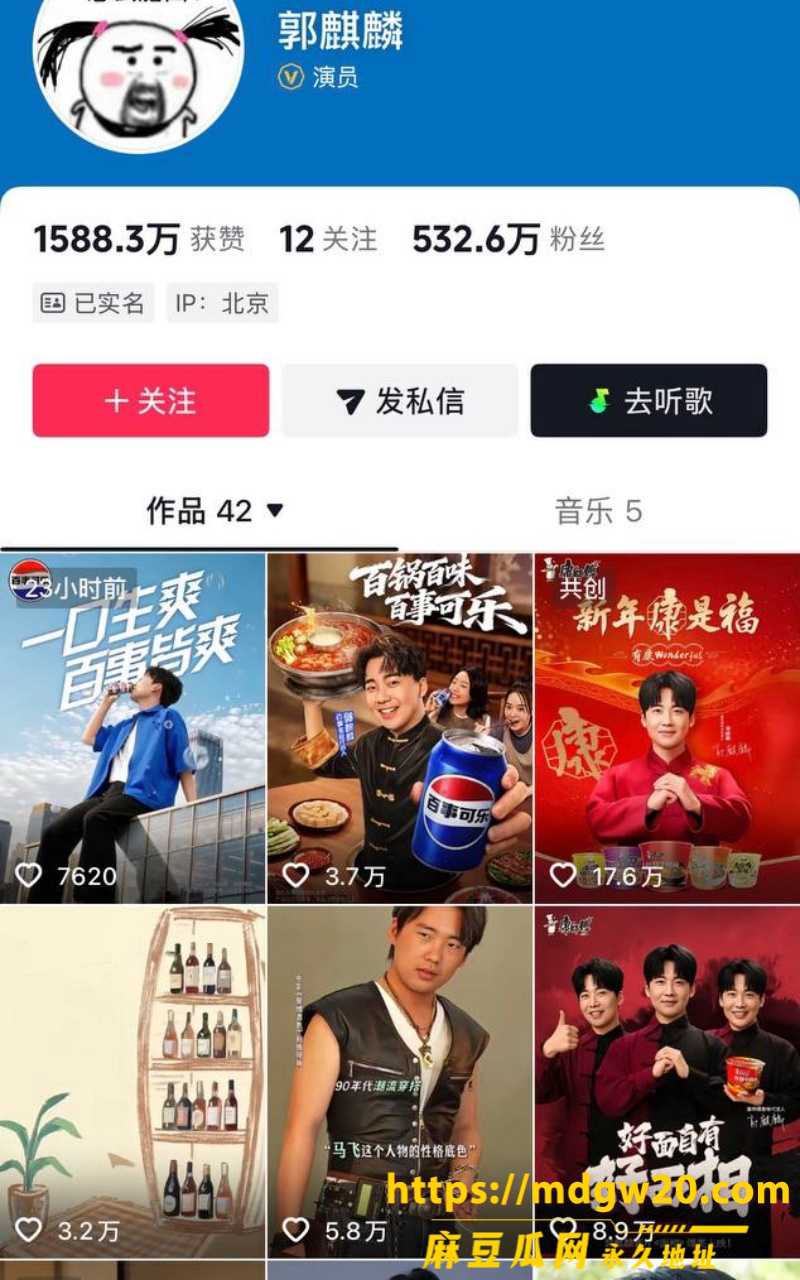Image resolution: width=800 pixels, height=1280 pixels.
Task: Open the 百锅百味百事可乐 video with 3.7万 likes
Action: pyautogui.click(x=400, y=728)
